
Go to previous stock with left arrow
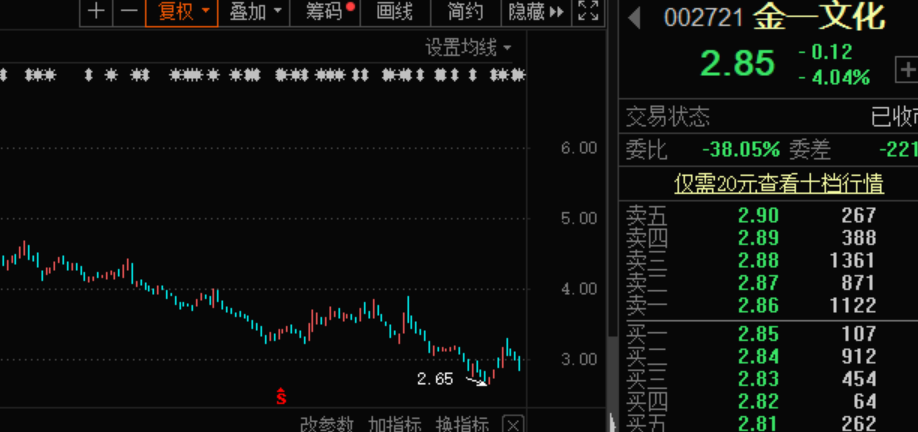635,18
